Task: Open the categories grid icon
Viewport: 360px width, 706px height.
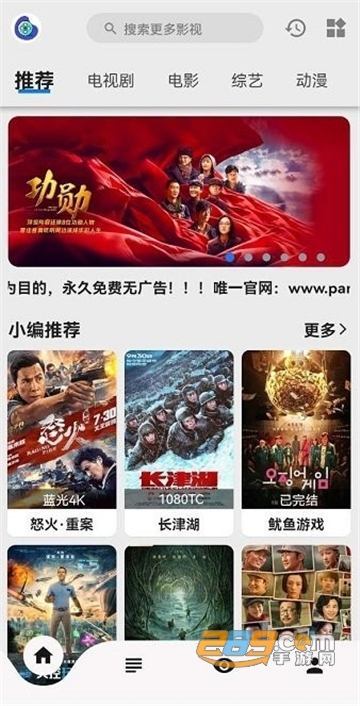Action: pyautogui.click(x=336, y=28)
